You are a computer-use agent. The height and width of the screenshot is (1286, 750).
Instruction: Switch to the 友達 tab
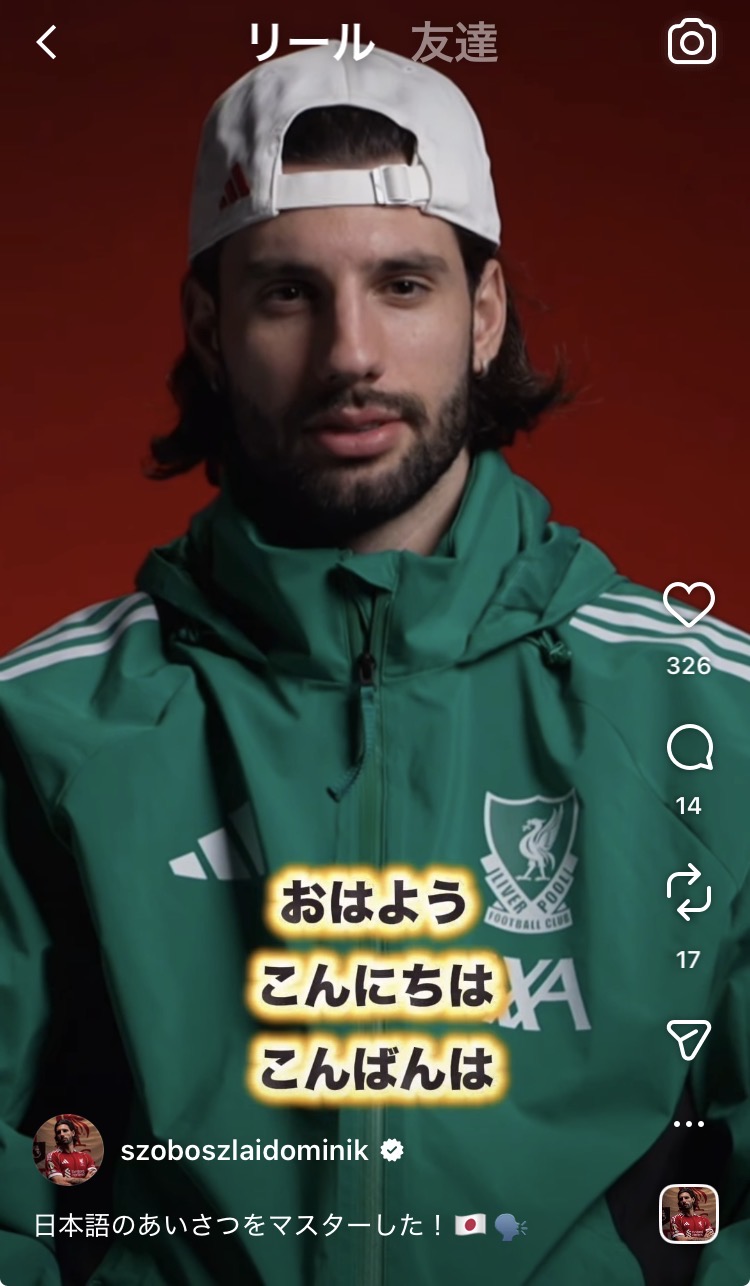coord(454,43)
